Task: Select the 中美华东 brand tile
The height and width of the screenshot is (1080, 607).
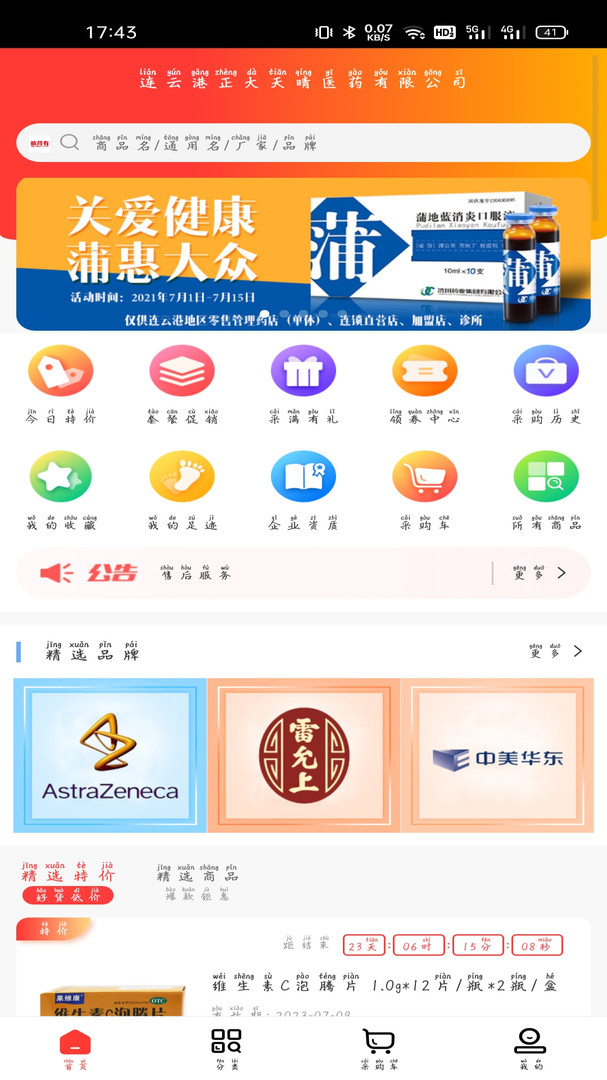Action: tap(497, 756)
